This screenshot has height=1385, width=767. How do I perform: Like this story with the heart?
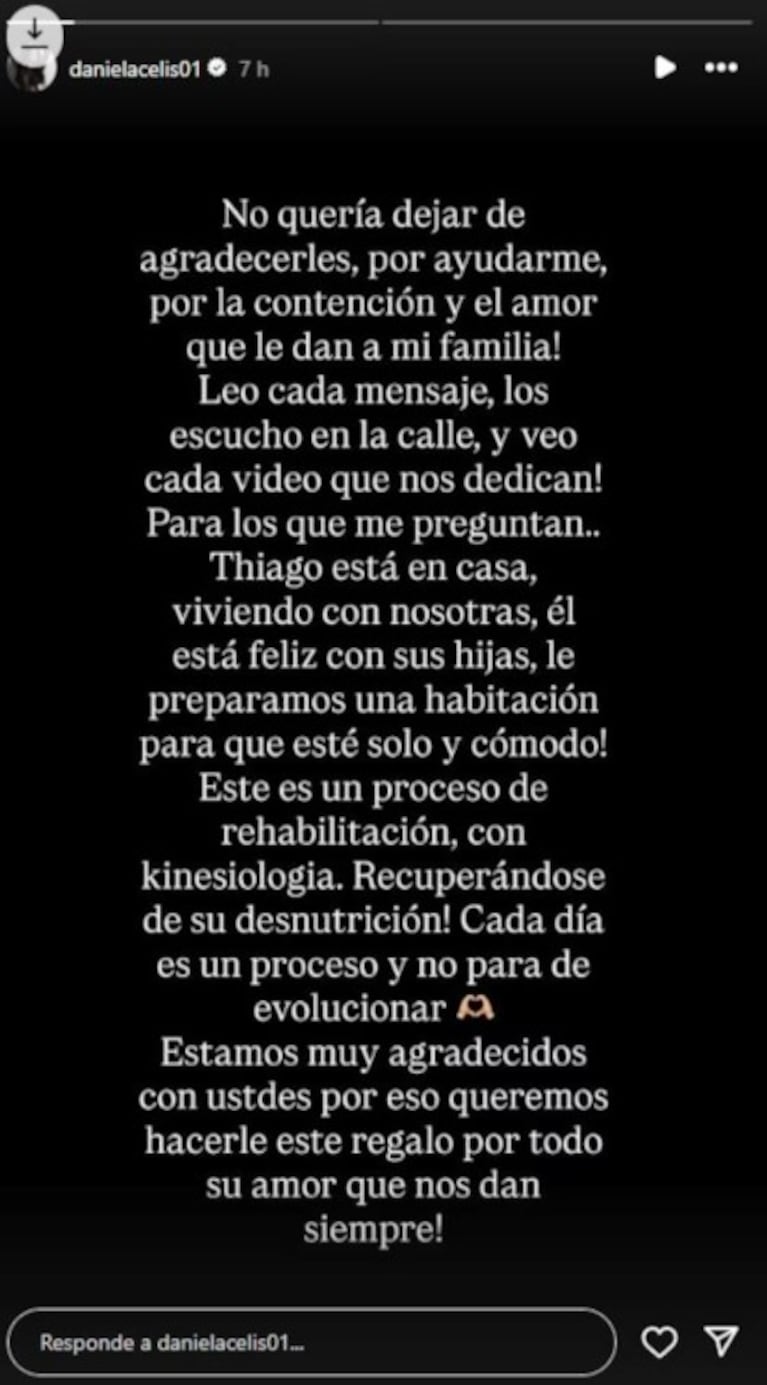point(659,1342)
